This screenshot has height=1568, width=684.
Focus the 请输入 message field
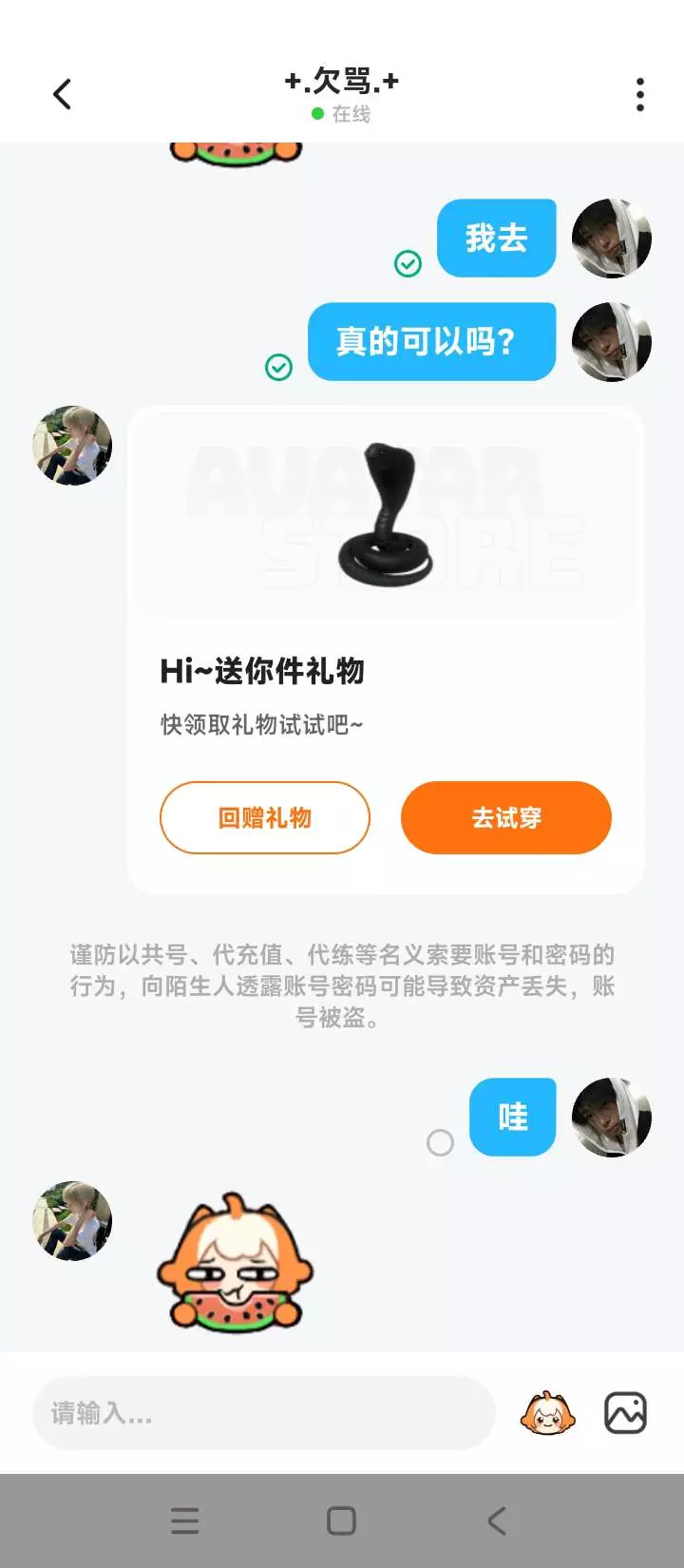[x=264, y=1413]
